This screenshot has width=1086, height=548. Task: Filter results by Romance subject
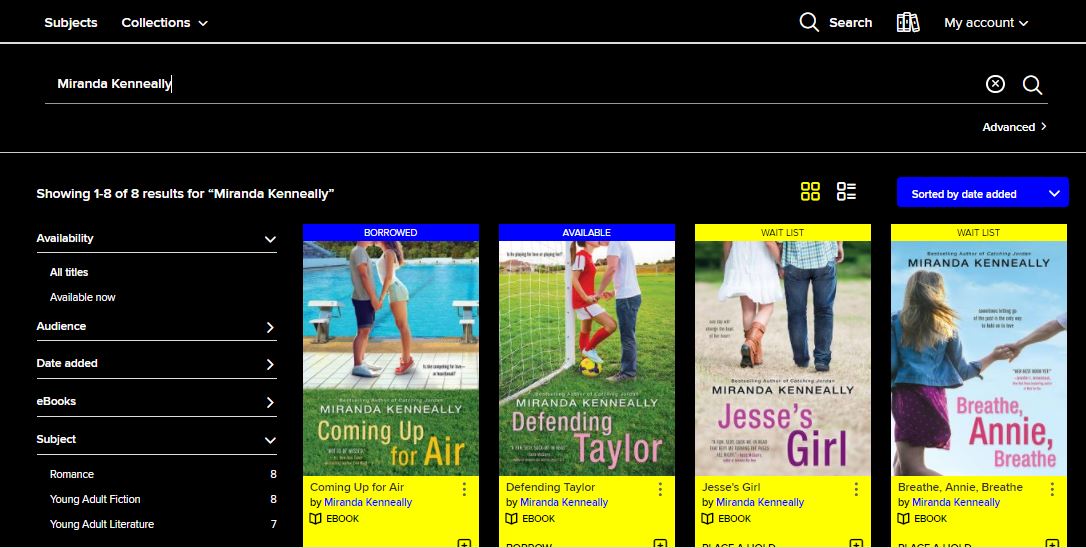click(x=72, y=474)
